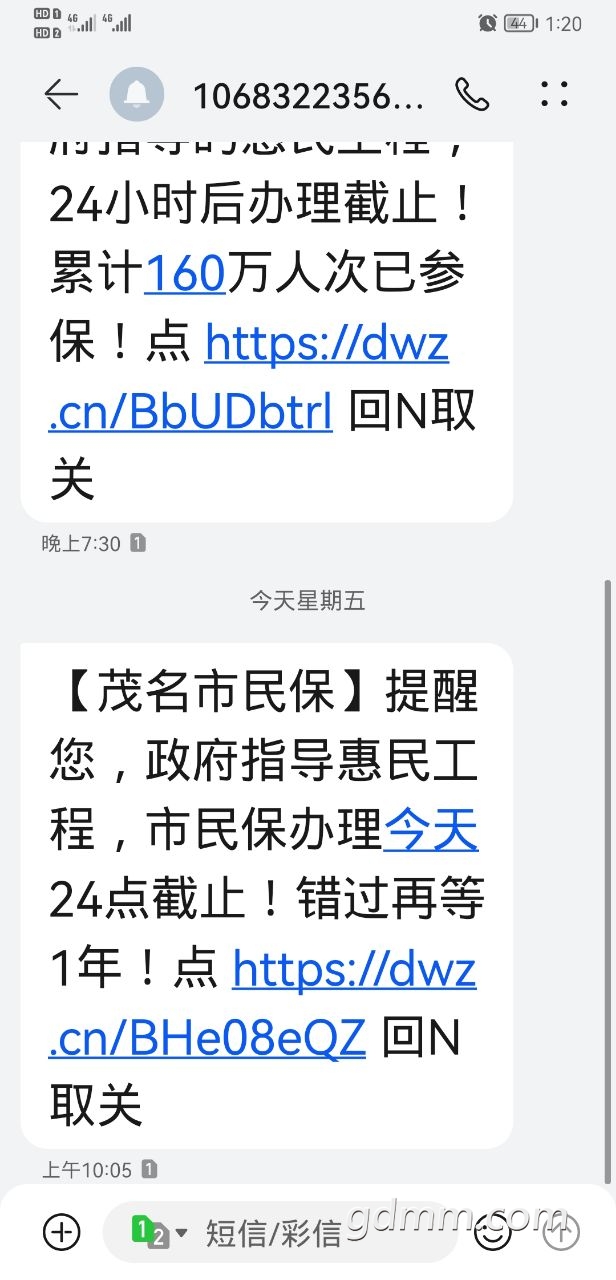Open the attachment plus button
The image size is (616, 1280).
tap(62, 1232)
